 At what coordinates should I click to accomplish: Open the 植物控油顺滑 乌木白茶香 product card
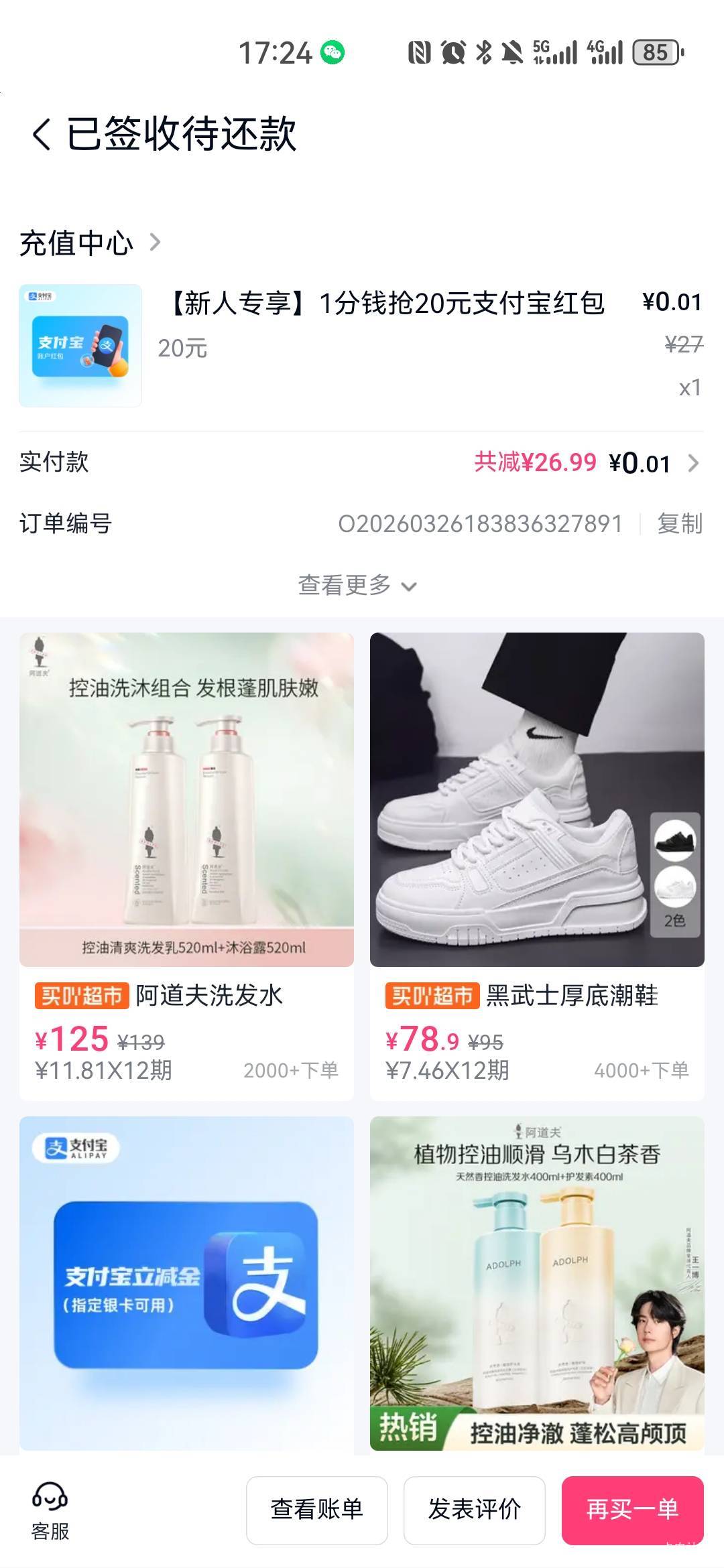(537, 1283)
